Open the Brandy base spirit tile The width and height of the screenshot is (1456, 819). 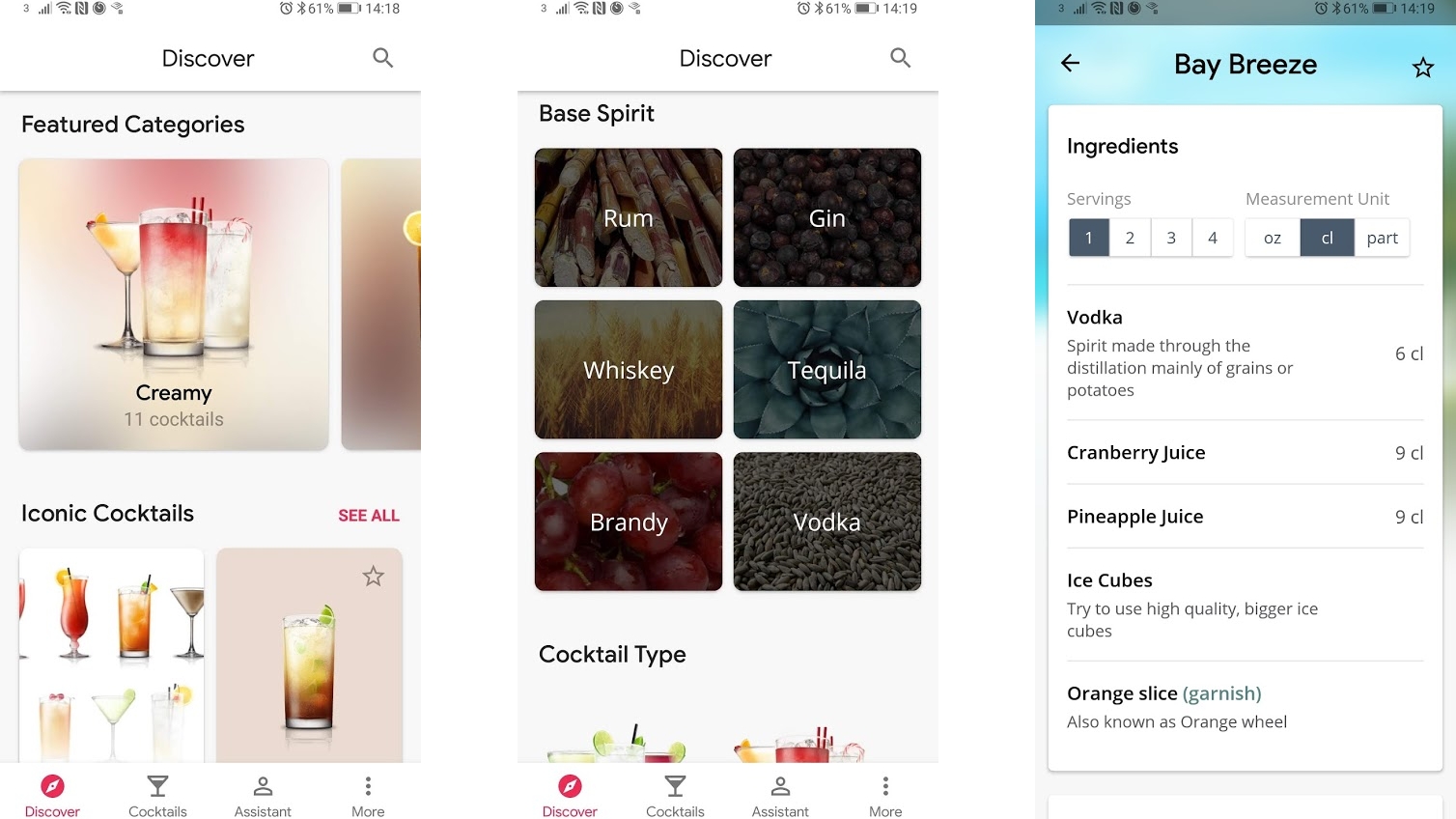coord(629,522)
